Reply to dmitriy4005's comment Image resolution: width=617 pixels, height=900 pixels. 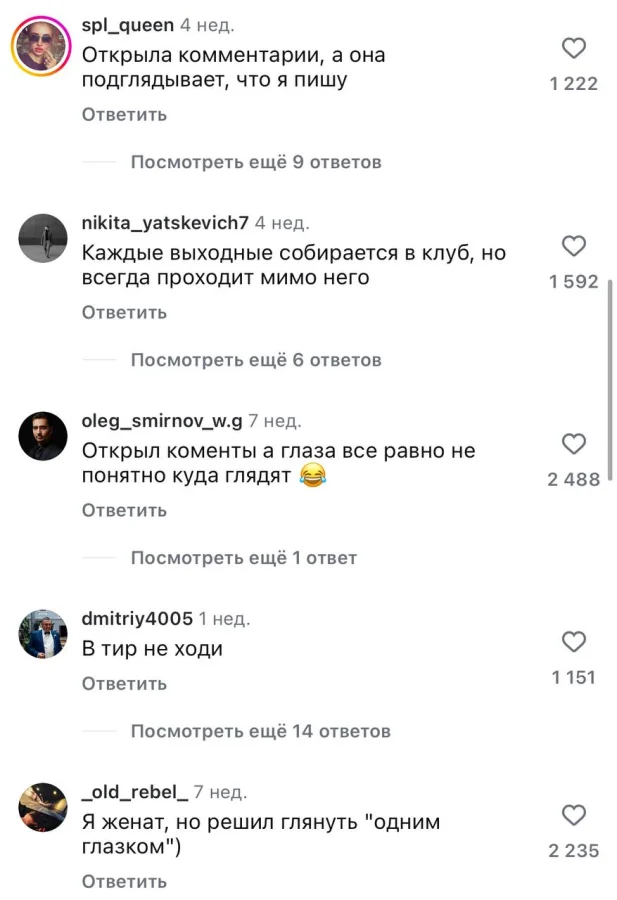pos(124,684)
